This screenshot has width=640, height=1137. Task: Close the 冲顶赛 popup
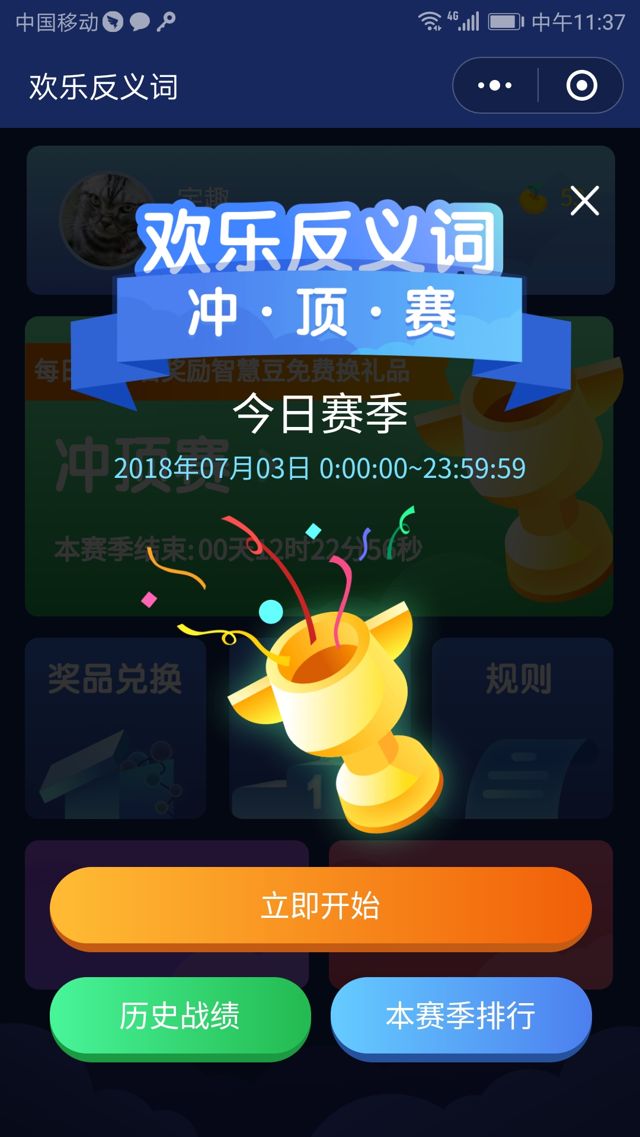click(x=584, y=201)
